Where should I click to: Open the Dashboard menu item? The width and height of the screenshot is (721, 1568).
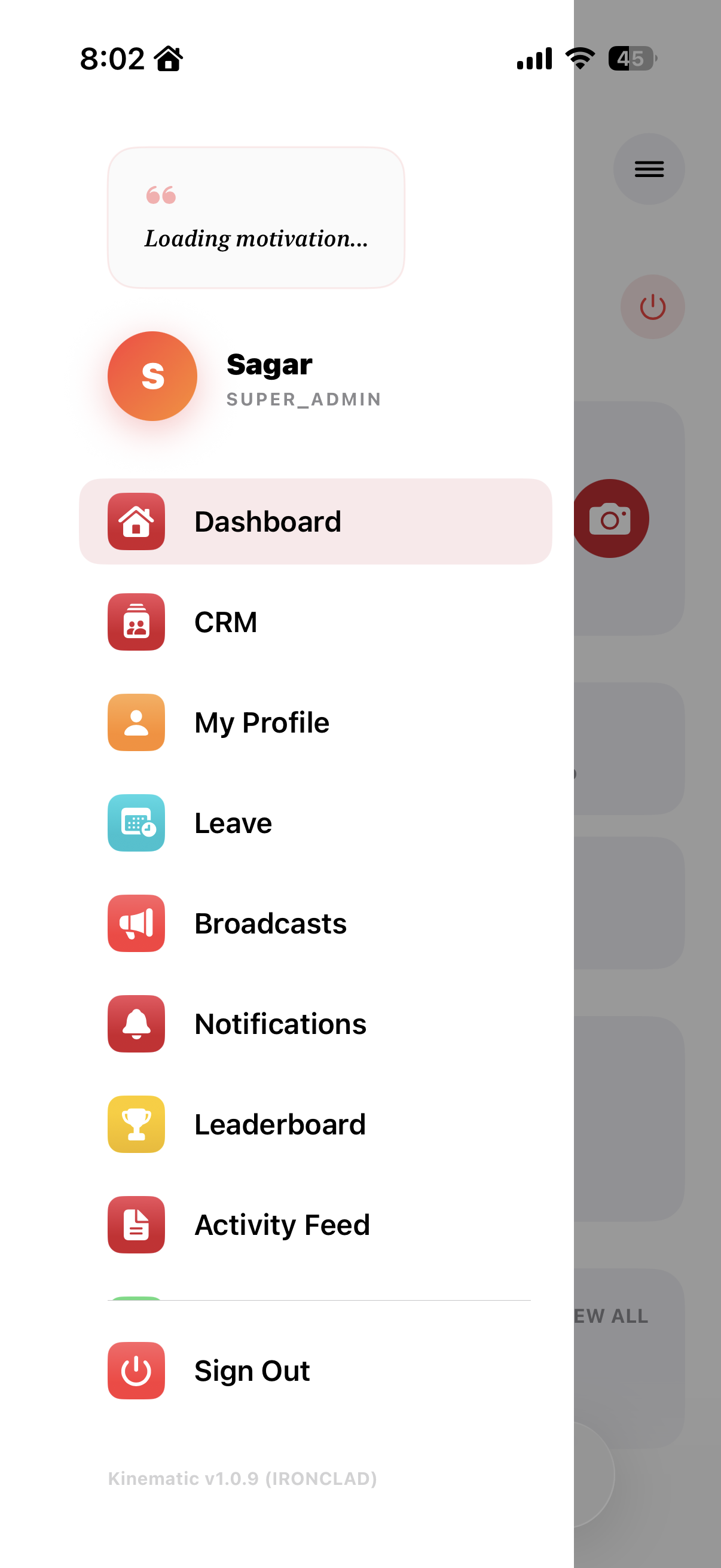[x=315, y=521]
